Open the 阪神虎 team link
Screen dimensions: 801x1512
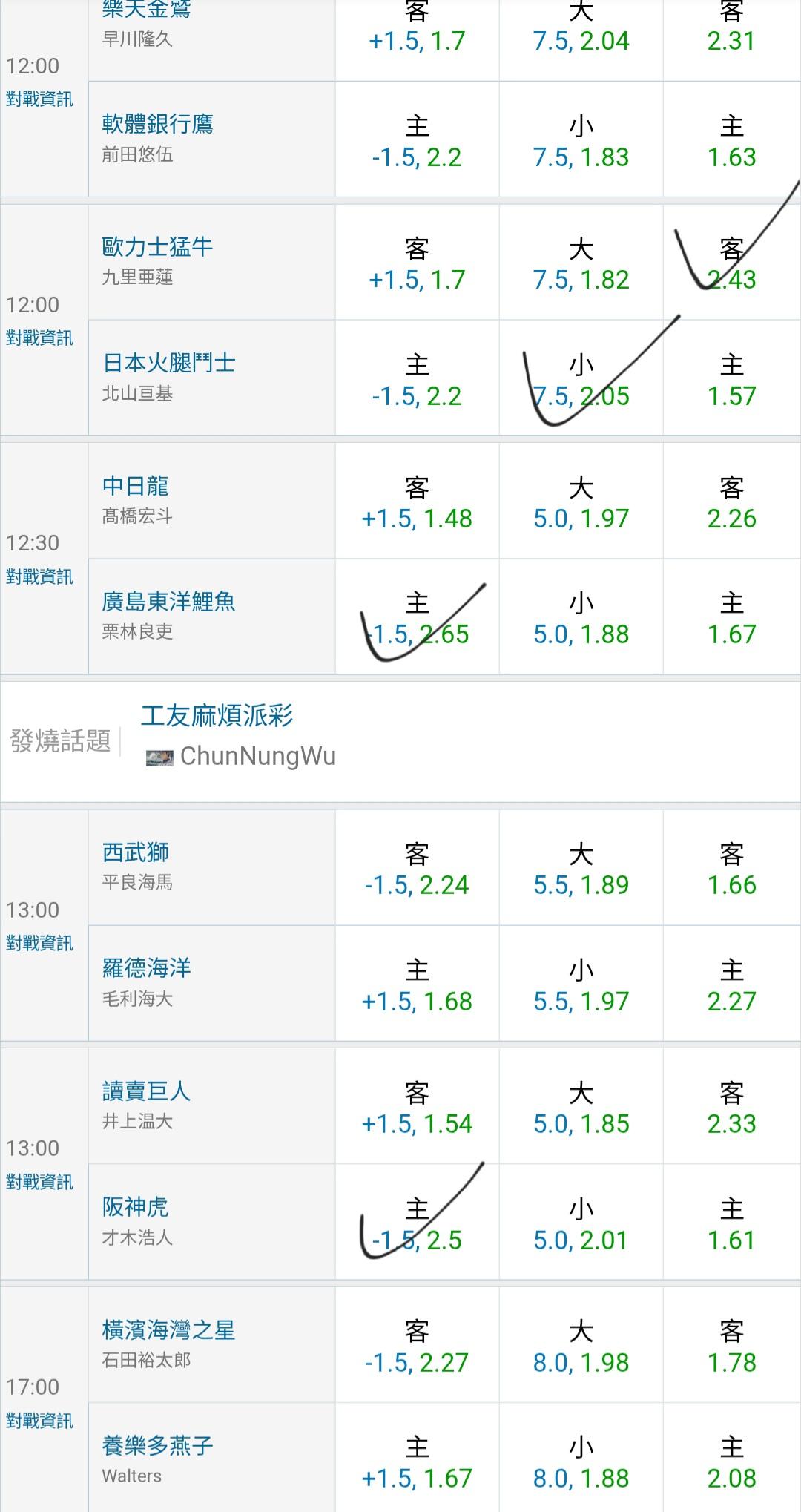coord(135,1207)
